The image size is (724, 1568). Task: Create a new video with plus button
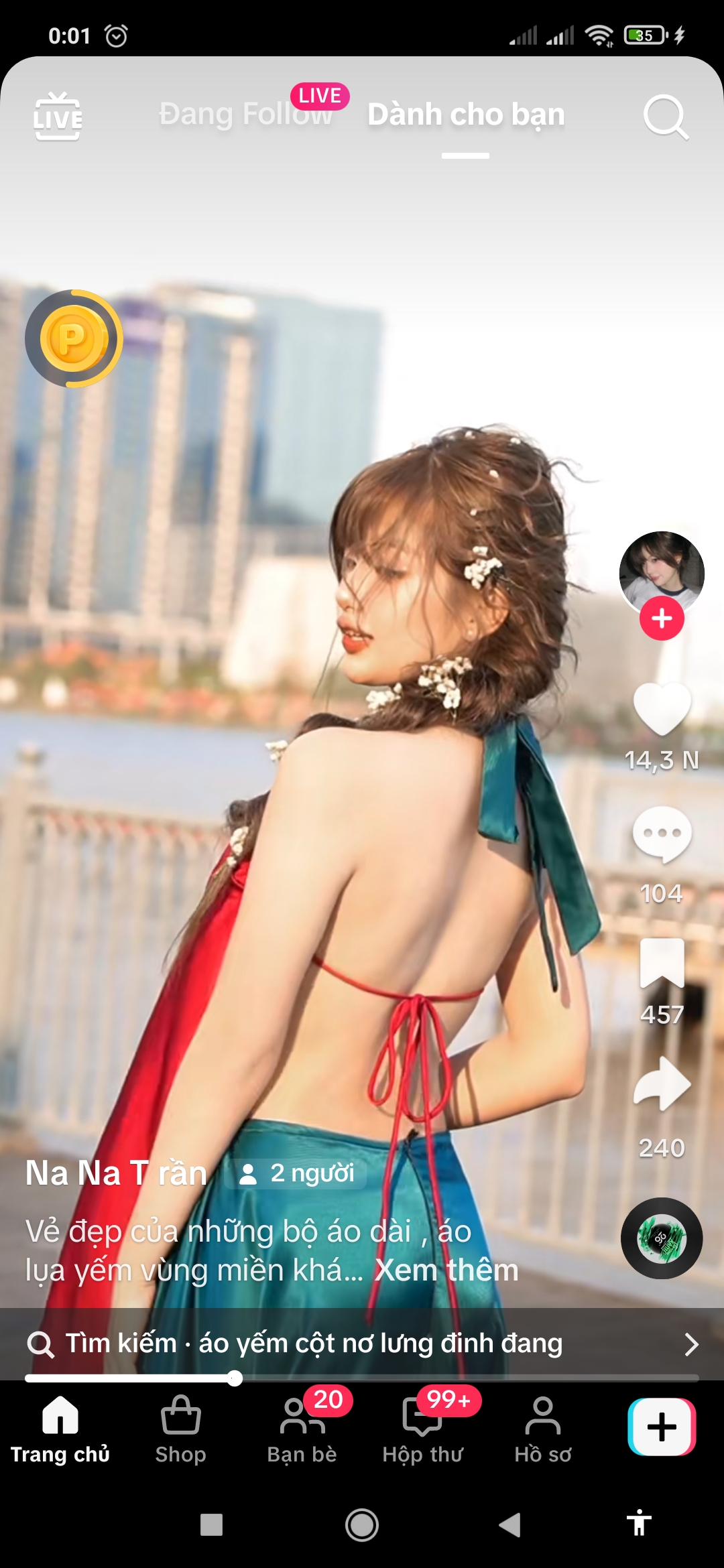pos(662,1427)
